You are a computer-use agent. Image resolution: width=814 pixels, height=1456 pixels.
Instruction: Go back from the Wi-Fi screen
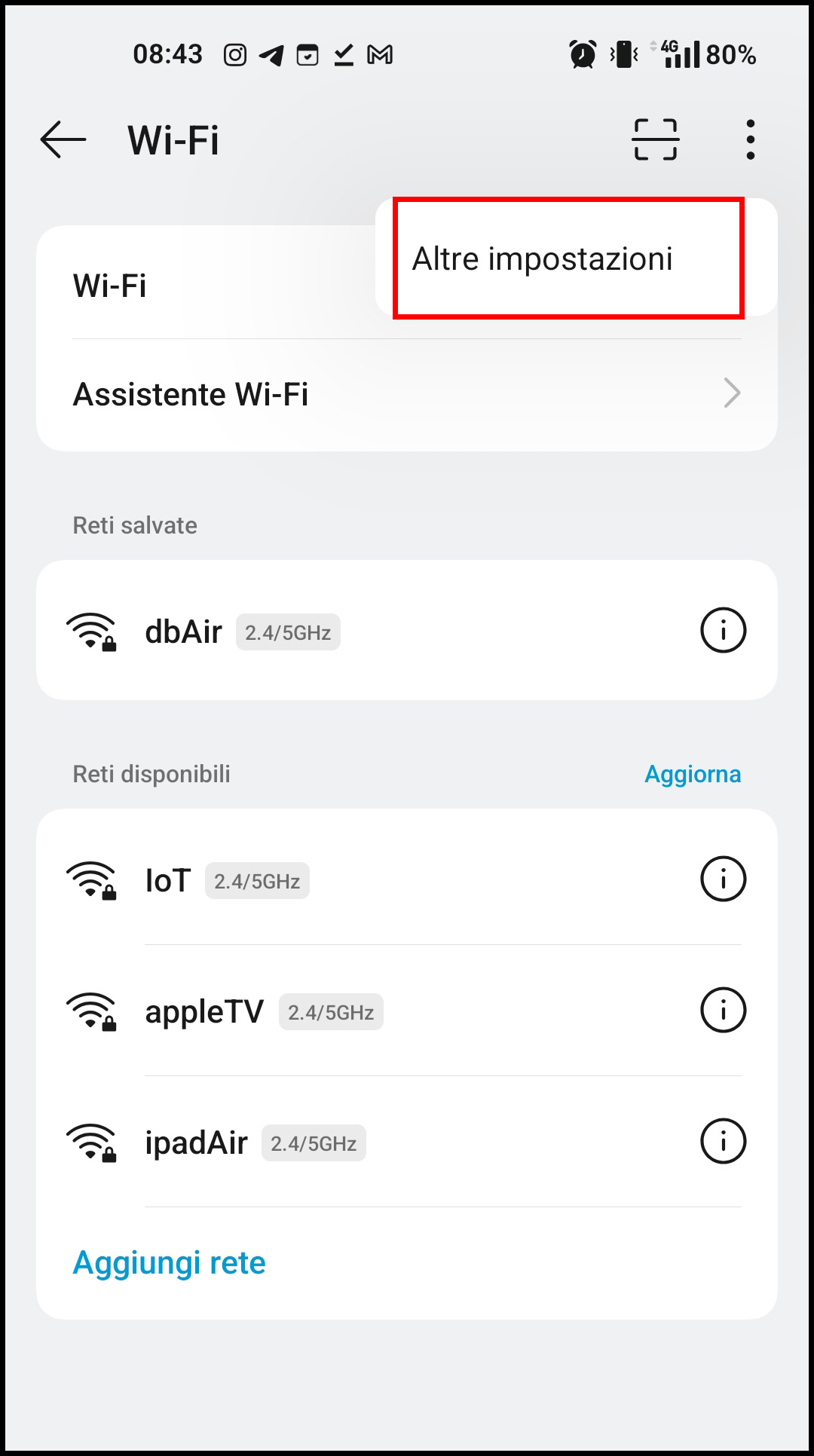pyautogui.click(x=63, y=140)
